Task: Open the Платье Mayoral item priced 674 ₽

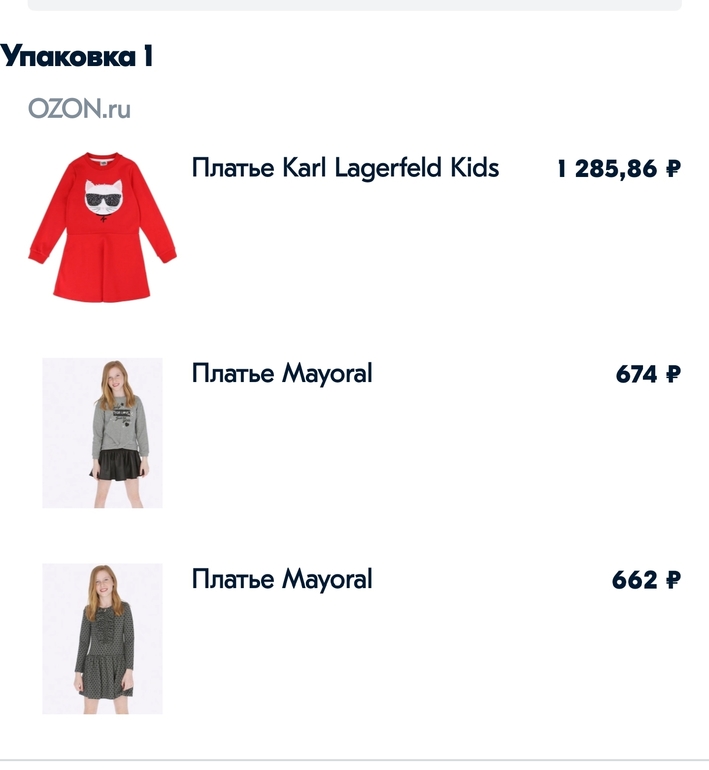Action: point(282,374)
